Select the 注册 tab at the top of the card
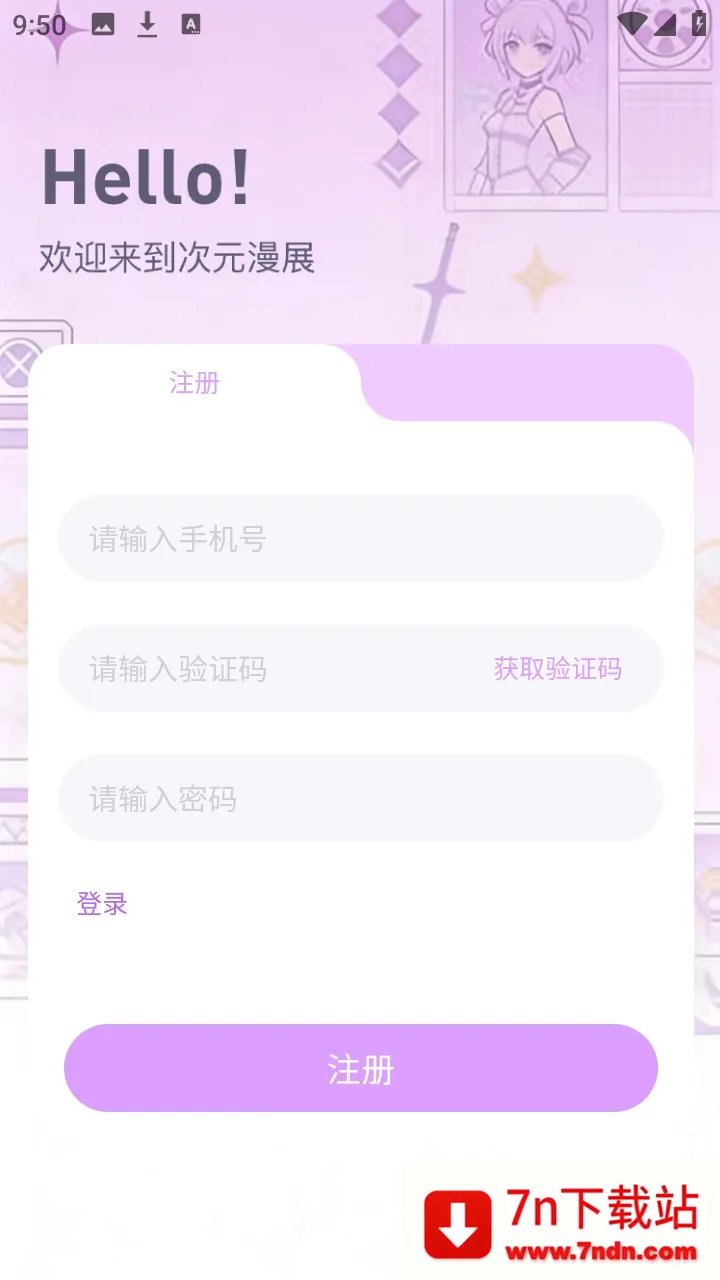This screenshot has height=1280, width=720. (194, 383)
